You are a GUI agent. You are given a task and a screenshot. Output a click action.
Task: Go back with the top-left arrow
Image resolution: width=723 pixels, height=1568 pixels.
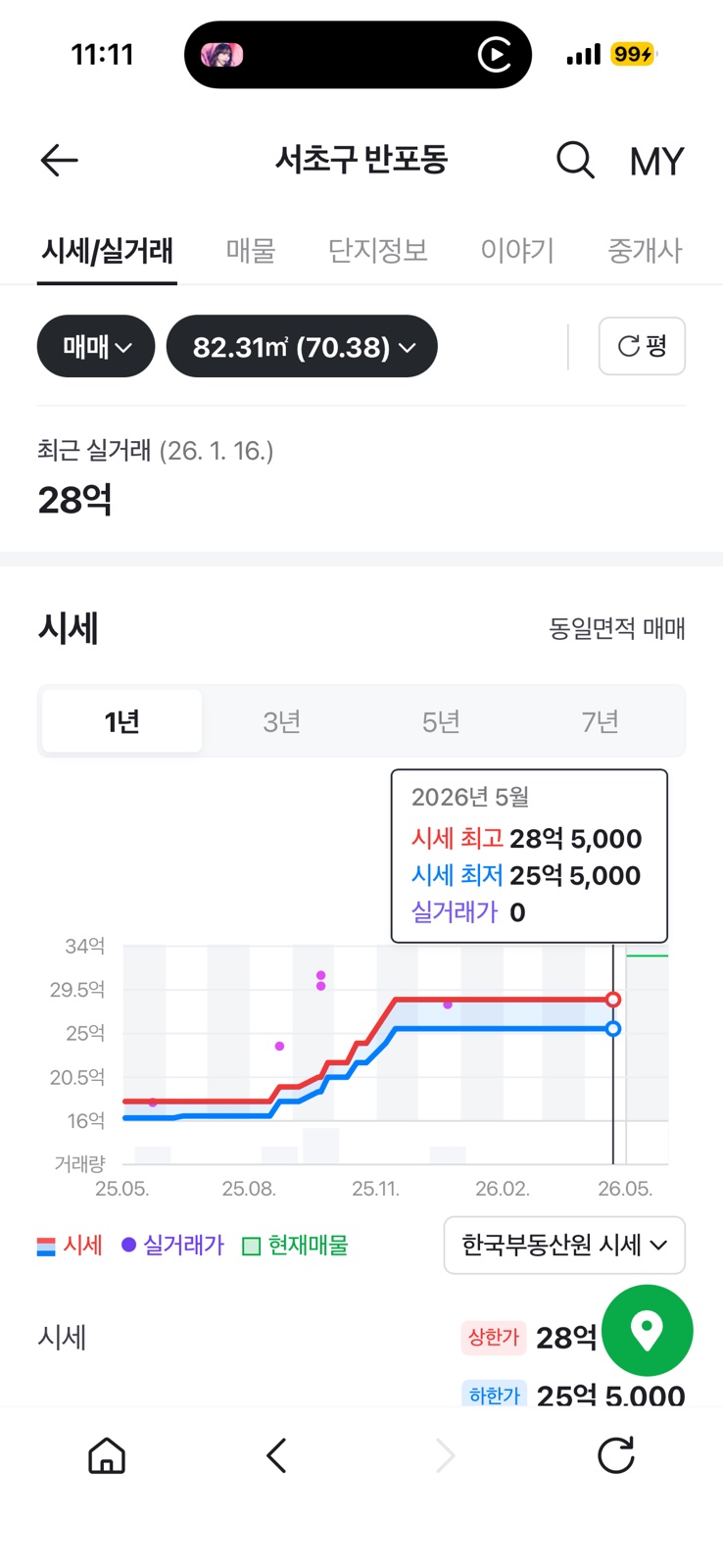point(59,160)
